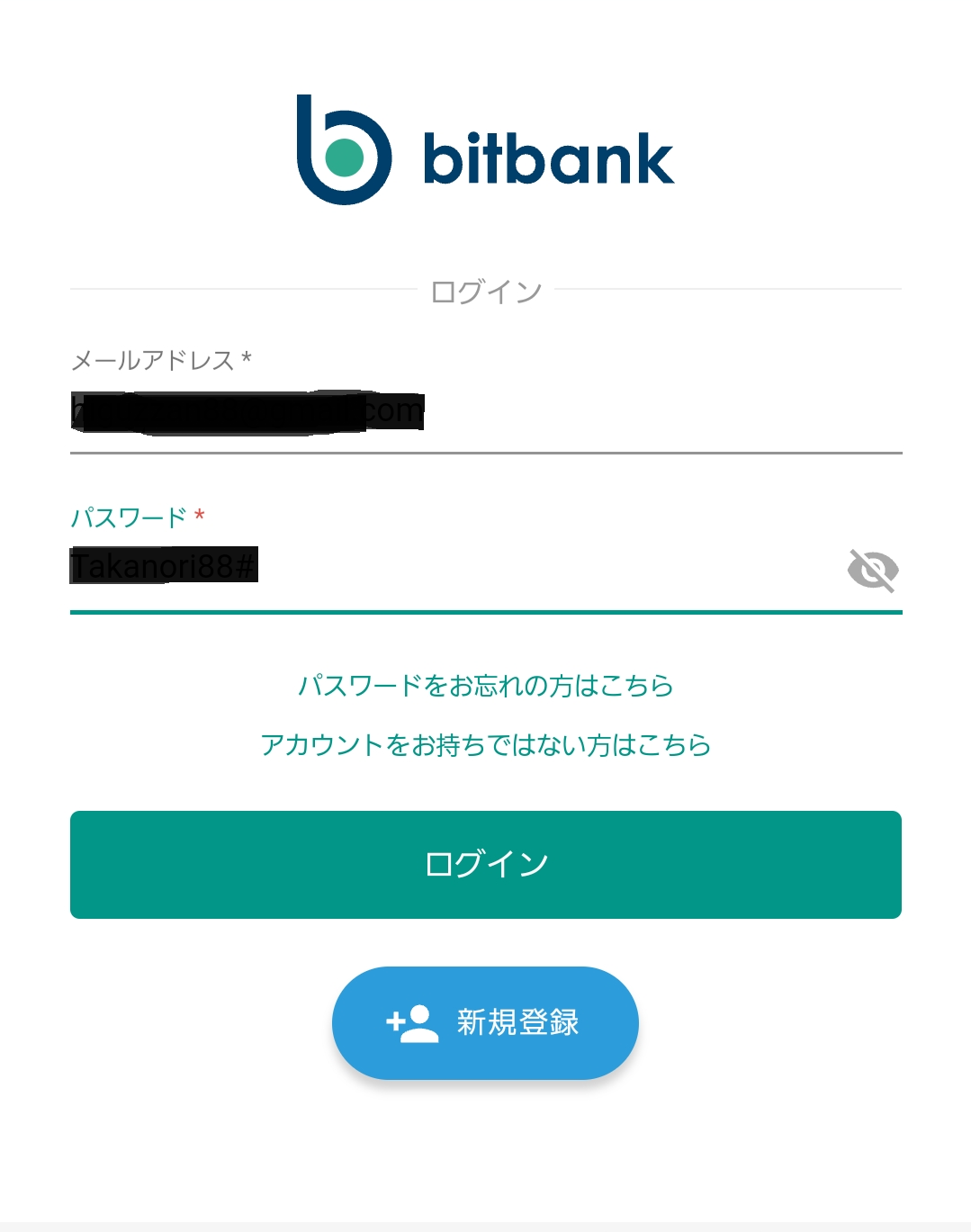Open アカウントをお持ちではない方はこちら link
The height and width of the screenshot is (1232, 971).
(x=486, y=745)
